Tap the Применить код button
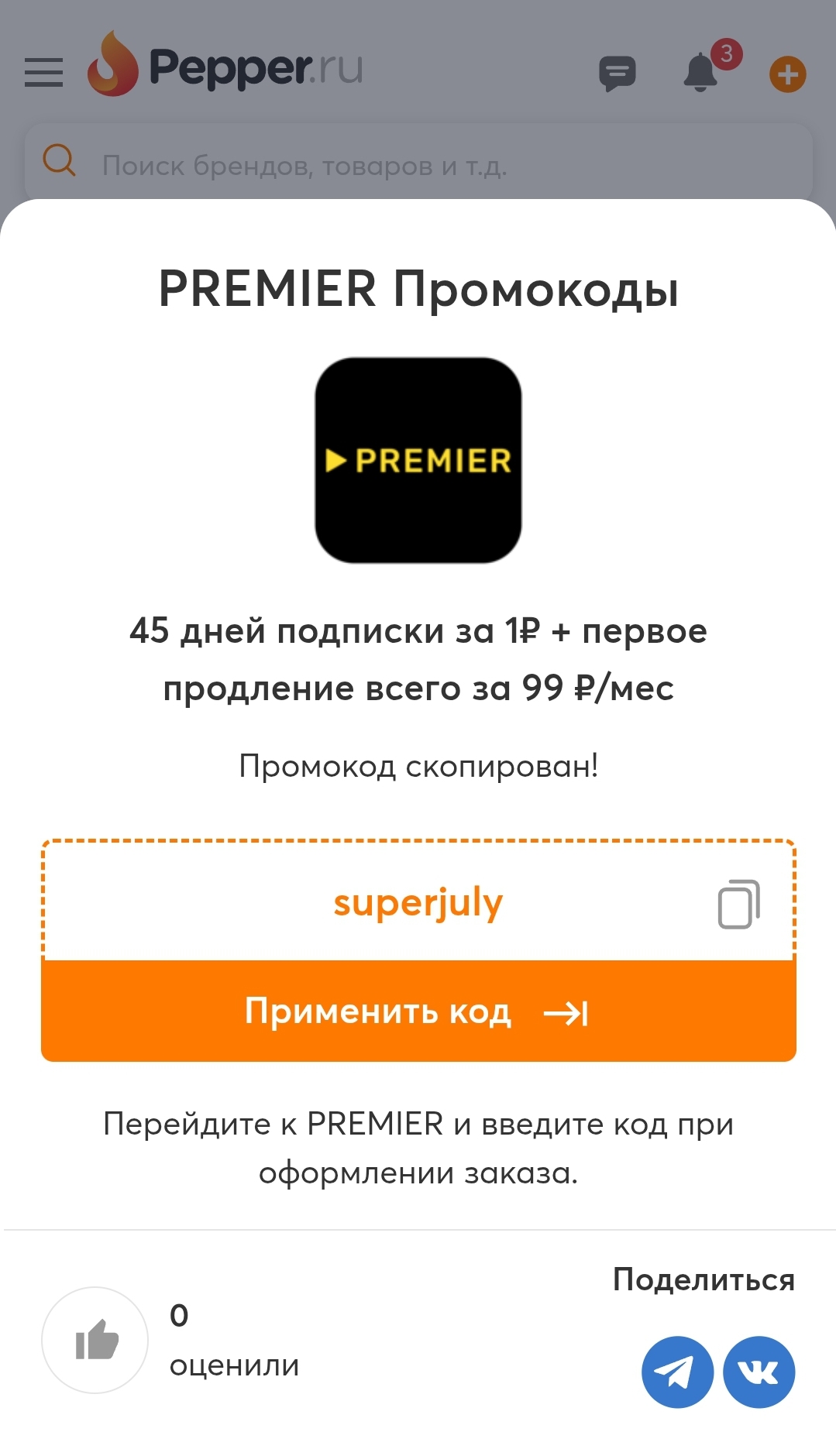 (418, 1011)
